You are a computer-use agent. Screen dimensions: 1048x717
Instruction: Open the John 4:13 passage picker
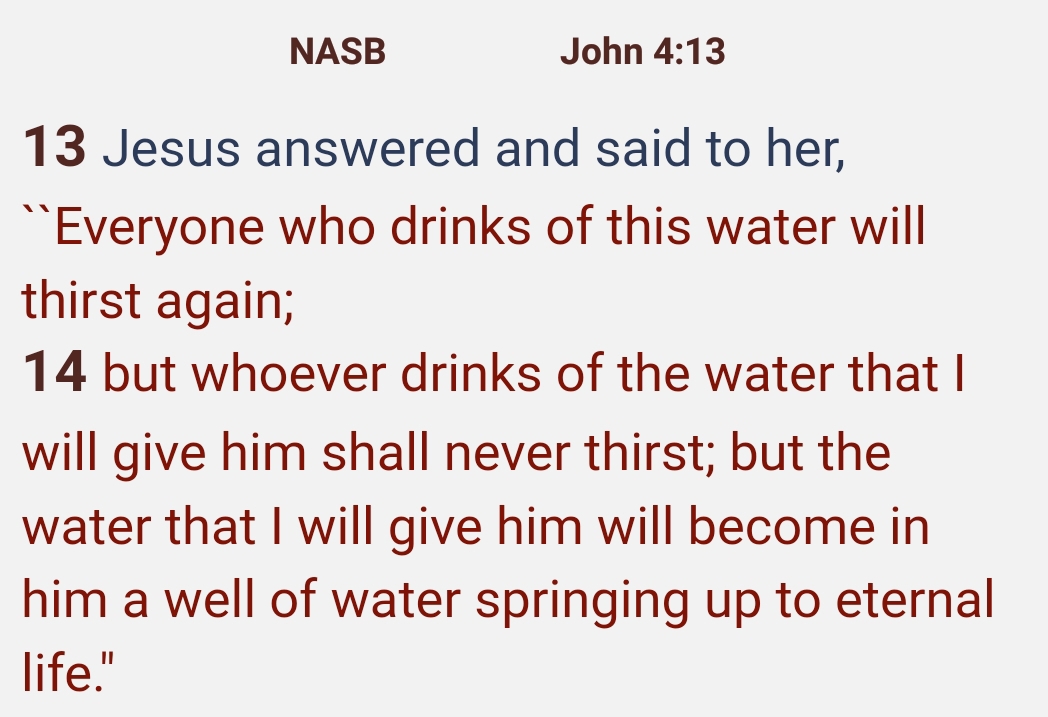[642, 51]
